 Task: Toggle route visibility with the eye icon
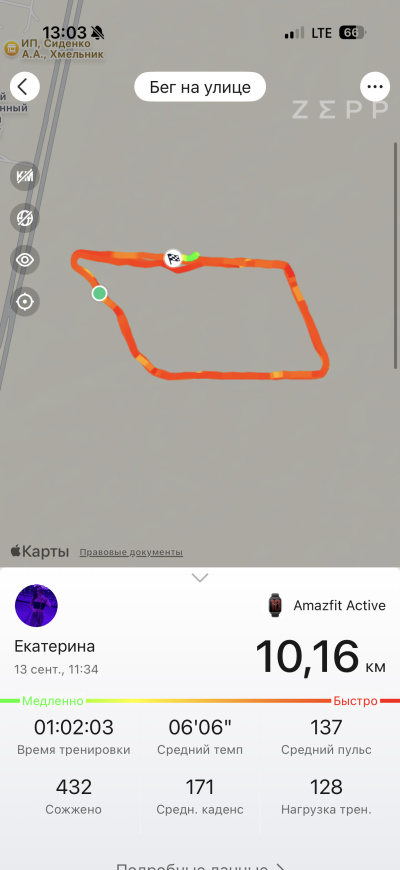pos(24,260)
